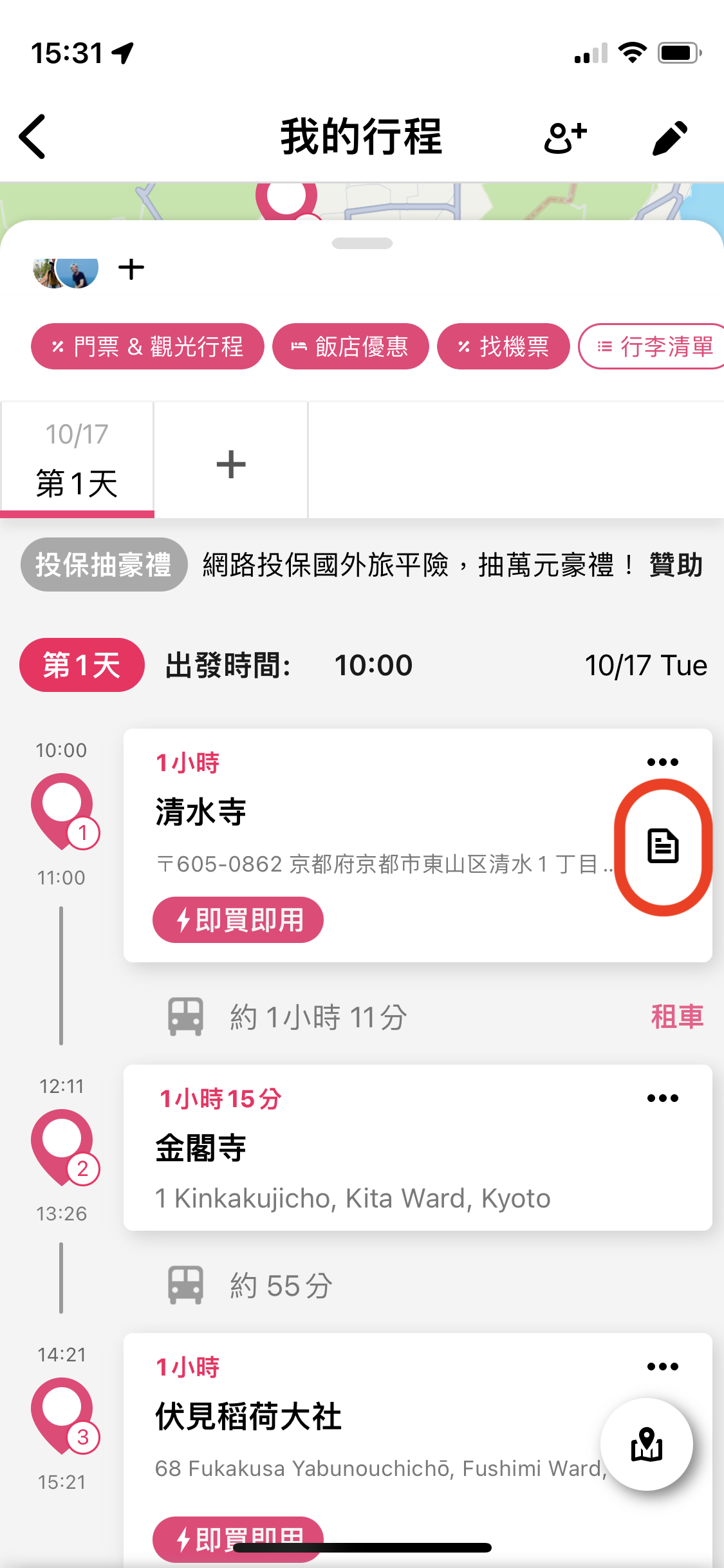
Task: Switch to the 第1天 day tab
Action: click(x=77, y=460)
